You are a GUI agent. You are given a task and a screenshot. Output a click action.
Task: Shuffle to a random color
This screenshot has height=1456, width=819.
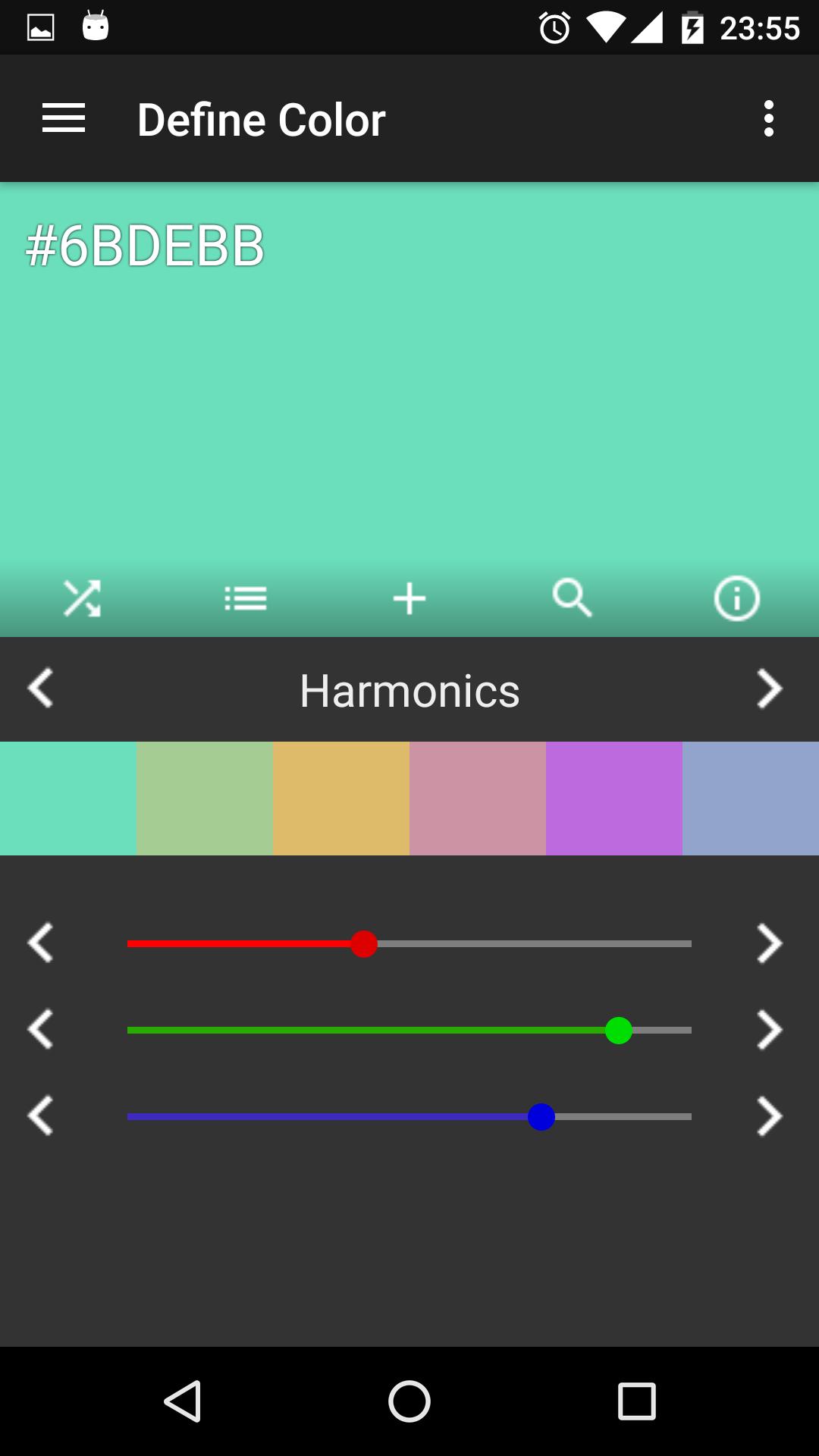coord(82,598)
